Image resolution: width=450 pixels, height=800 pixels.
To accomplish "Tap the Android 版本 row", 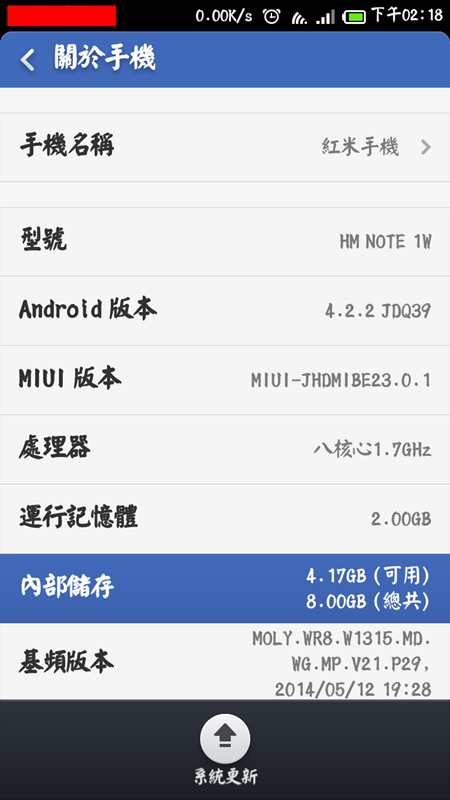I will coord(225,311).
